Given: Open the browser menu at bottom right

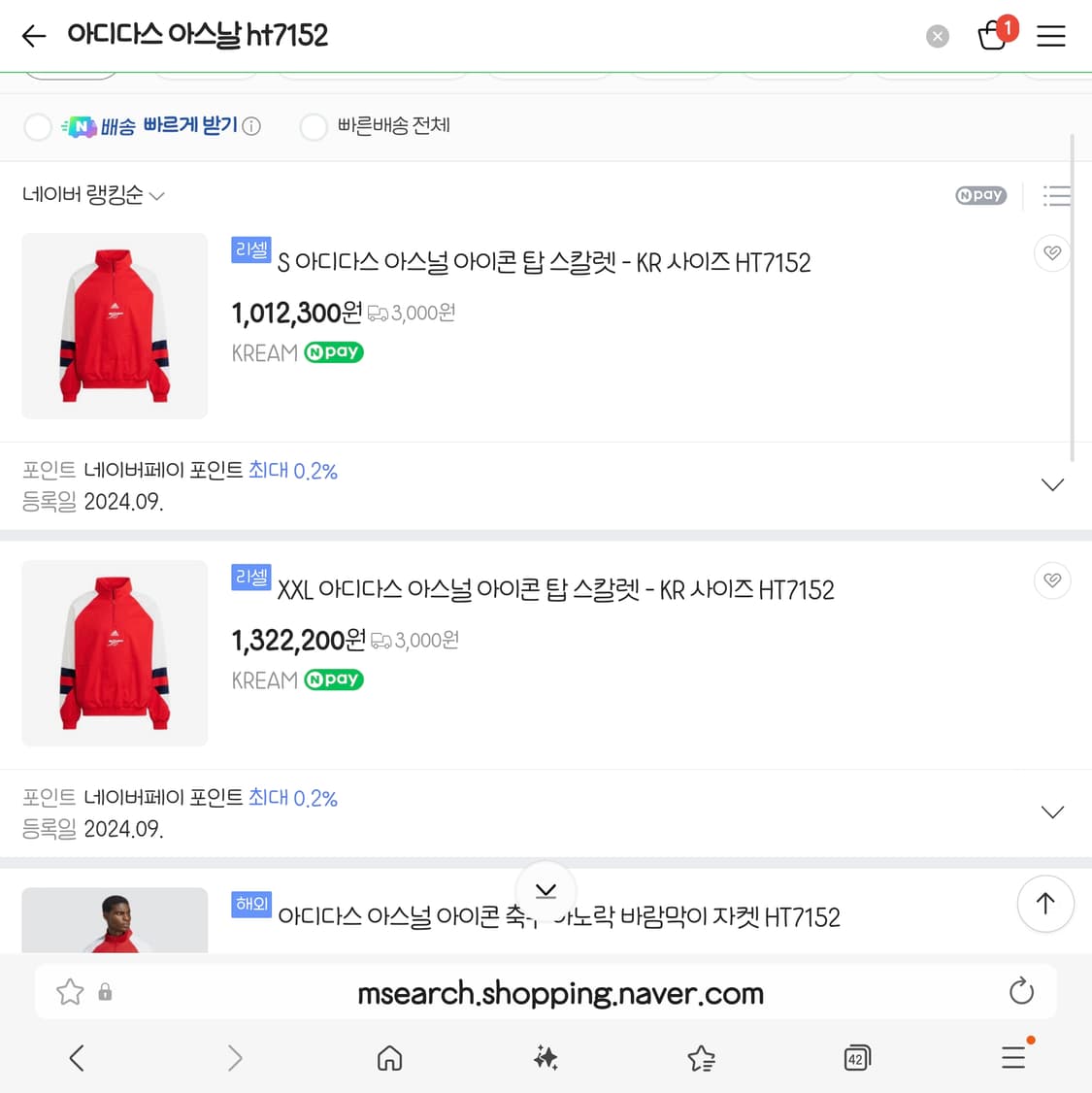Looking at the screenshot, I should 1013,1058.
